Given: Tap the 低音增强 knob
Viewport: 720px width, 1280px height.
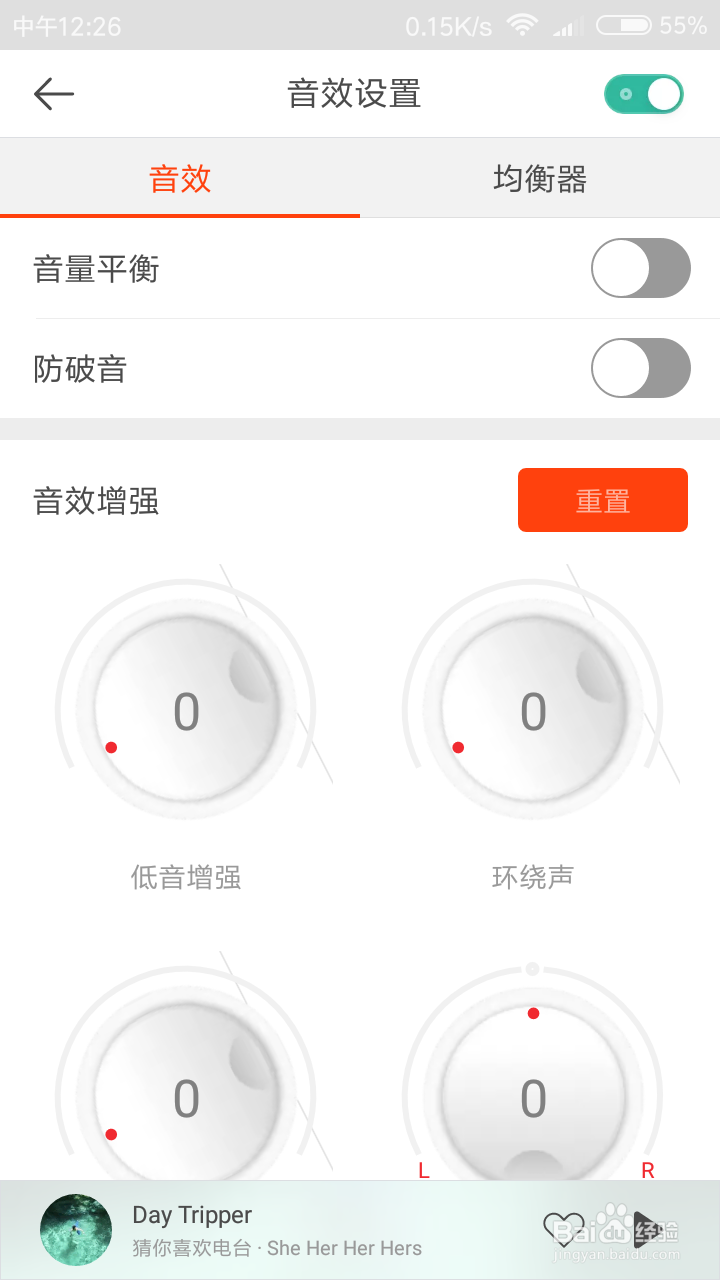Looking at the screenshot, I should point(186,711).
